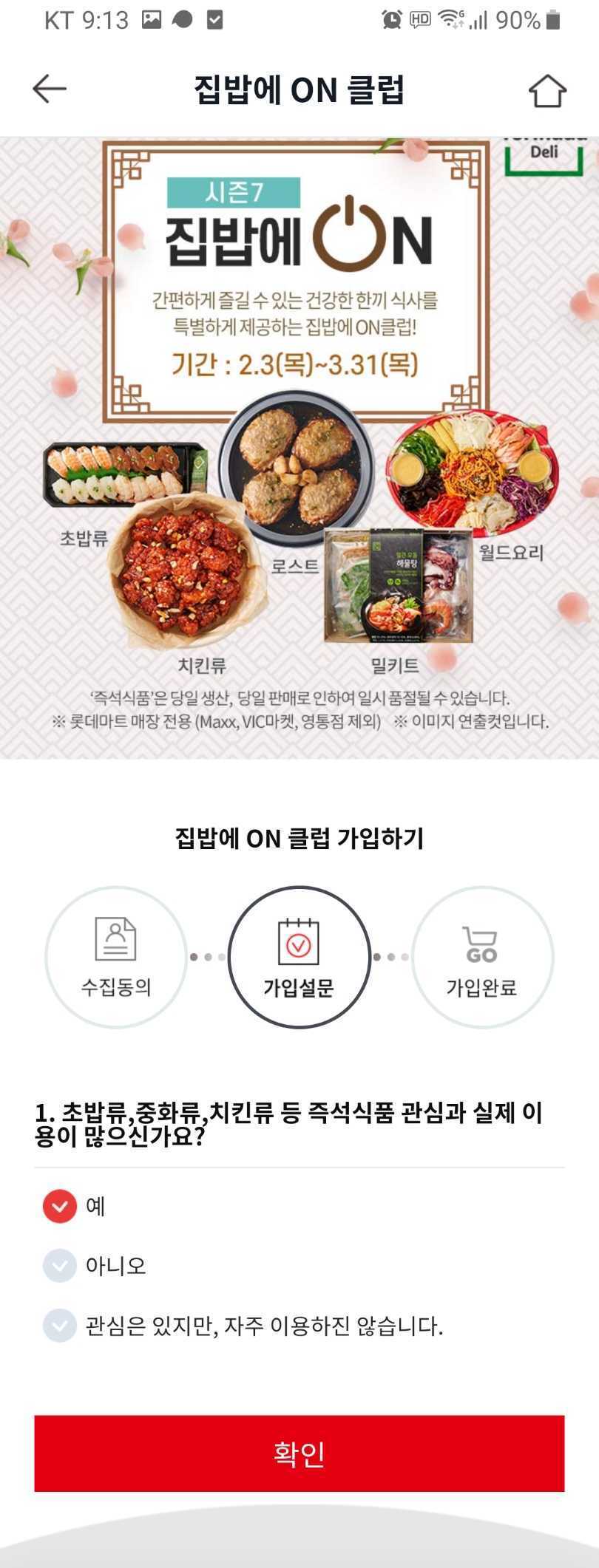Image resolution: width=599 pixels, height=1568 pixels.
Task: Select the 예 answer option
Action: pyautogui.click(x=58, y=1207)
